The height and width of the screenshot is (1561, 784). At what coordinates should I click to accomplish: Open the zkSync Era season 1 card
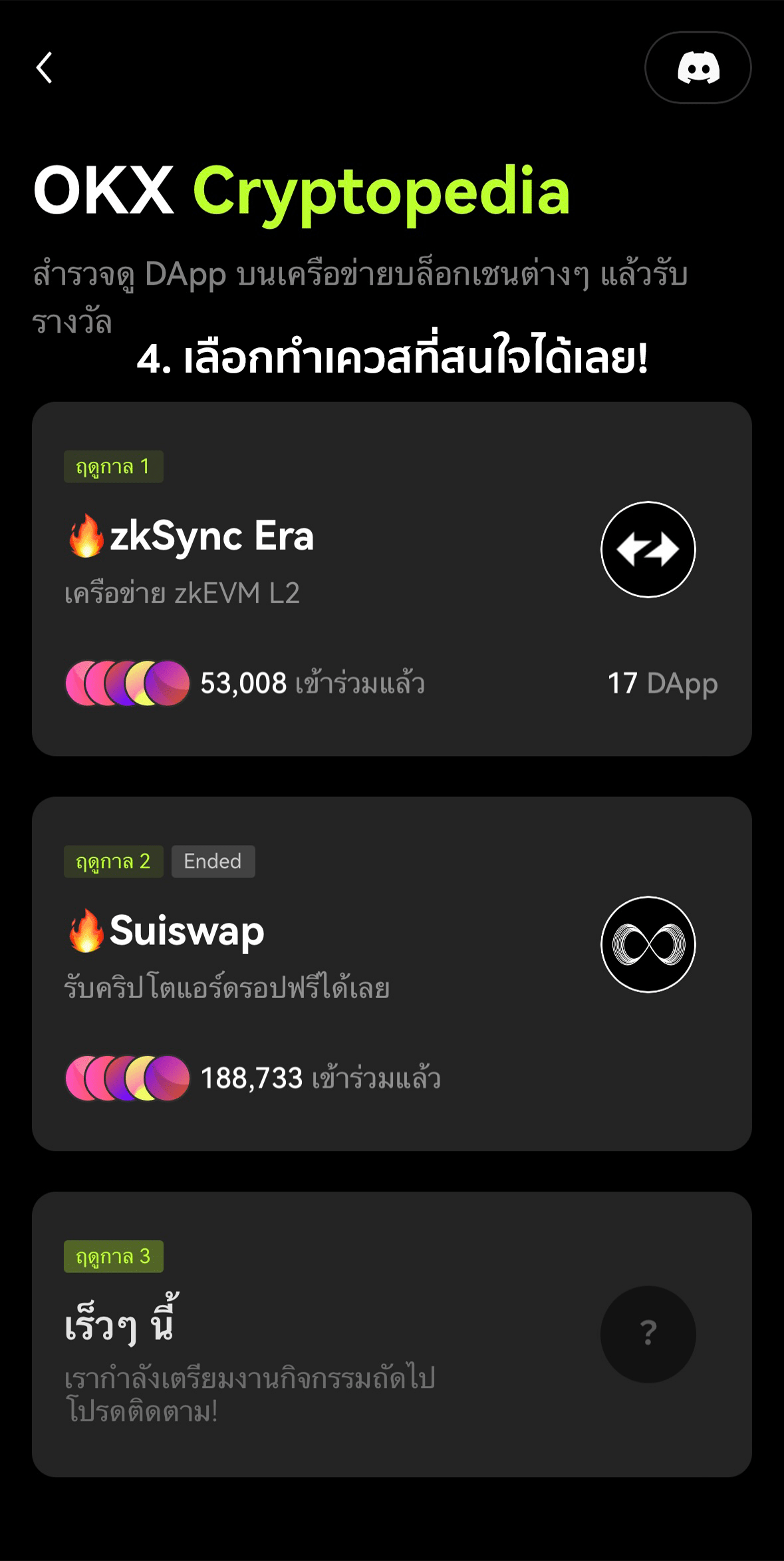392,578
